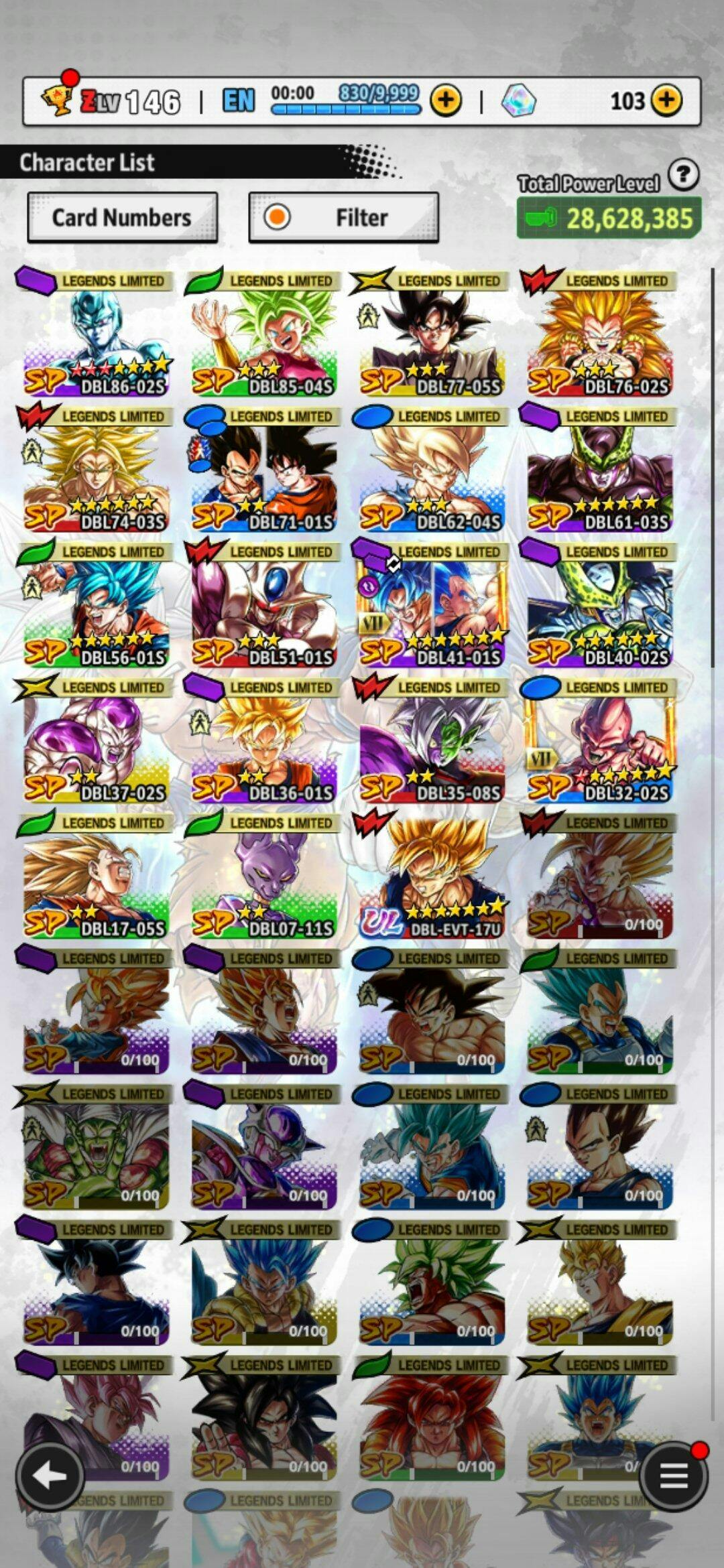View character card DBL61-03S
Image resolution: width=724 pixels, height=1568 pixels.
tap(599, 469)
